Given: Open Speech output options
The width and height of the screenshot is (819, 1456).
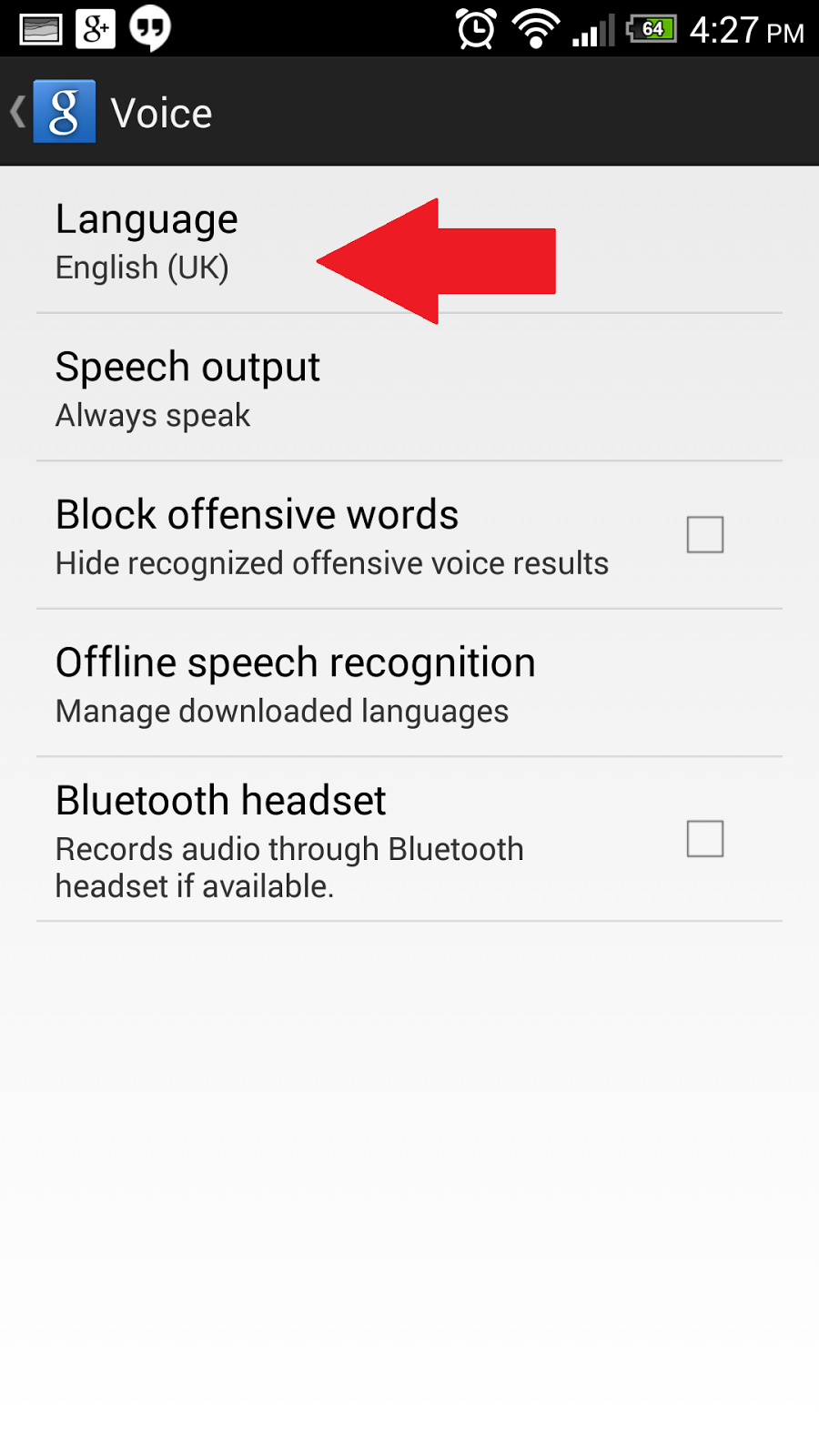Looking at the screenshot, I should pyautogui.click(x=187, y=389).
